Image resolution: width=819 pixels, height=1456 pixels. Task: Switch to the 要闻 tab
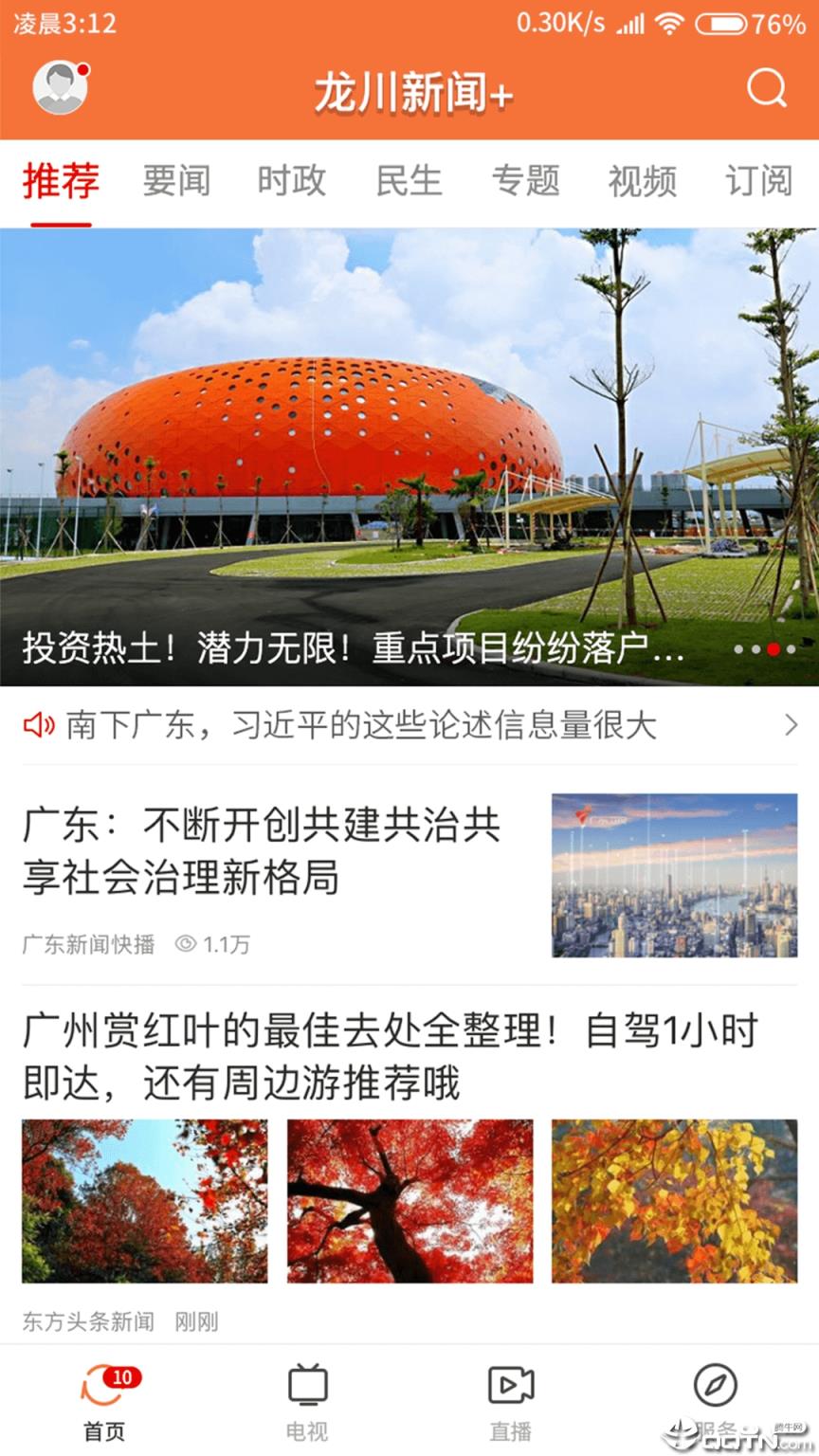pos(176,182)
